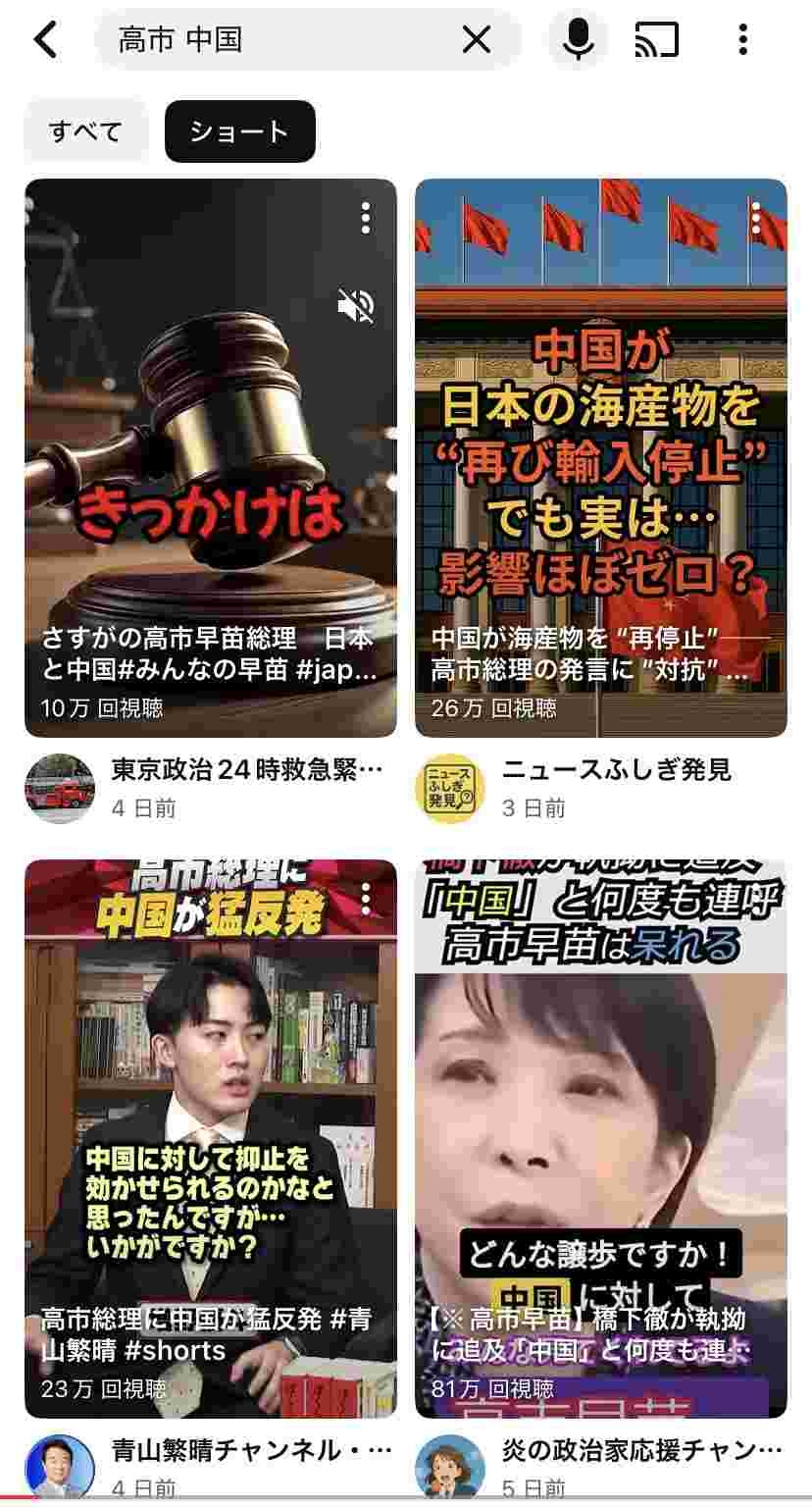
Task: Open the top bar overflow menu
Action: coord(742,39)
